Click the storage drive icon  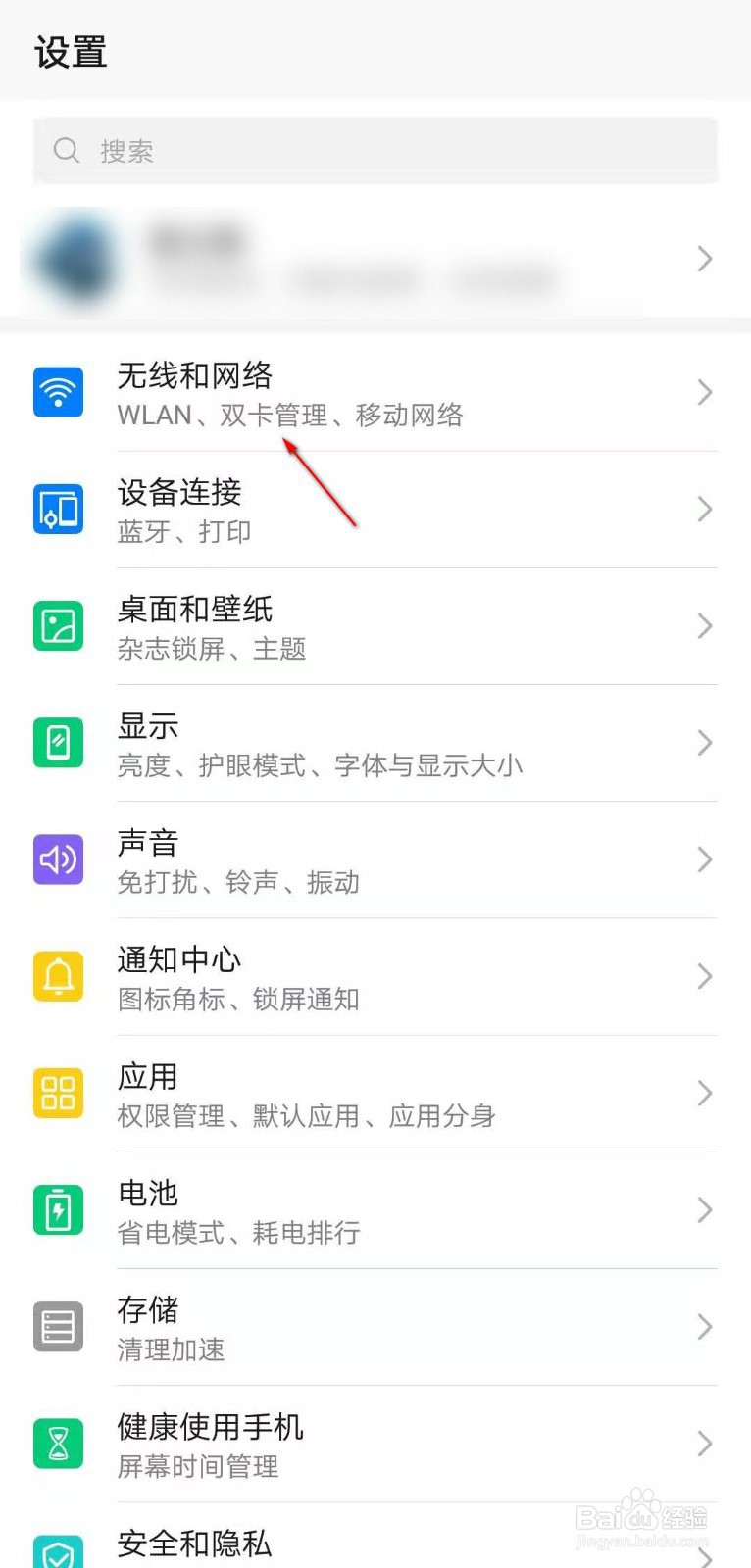pyautogui.click(x=58, y=1326)
